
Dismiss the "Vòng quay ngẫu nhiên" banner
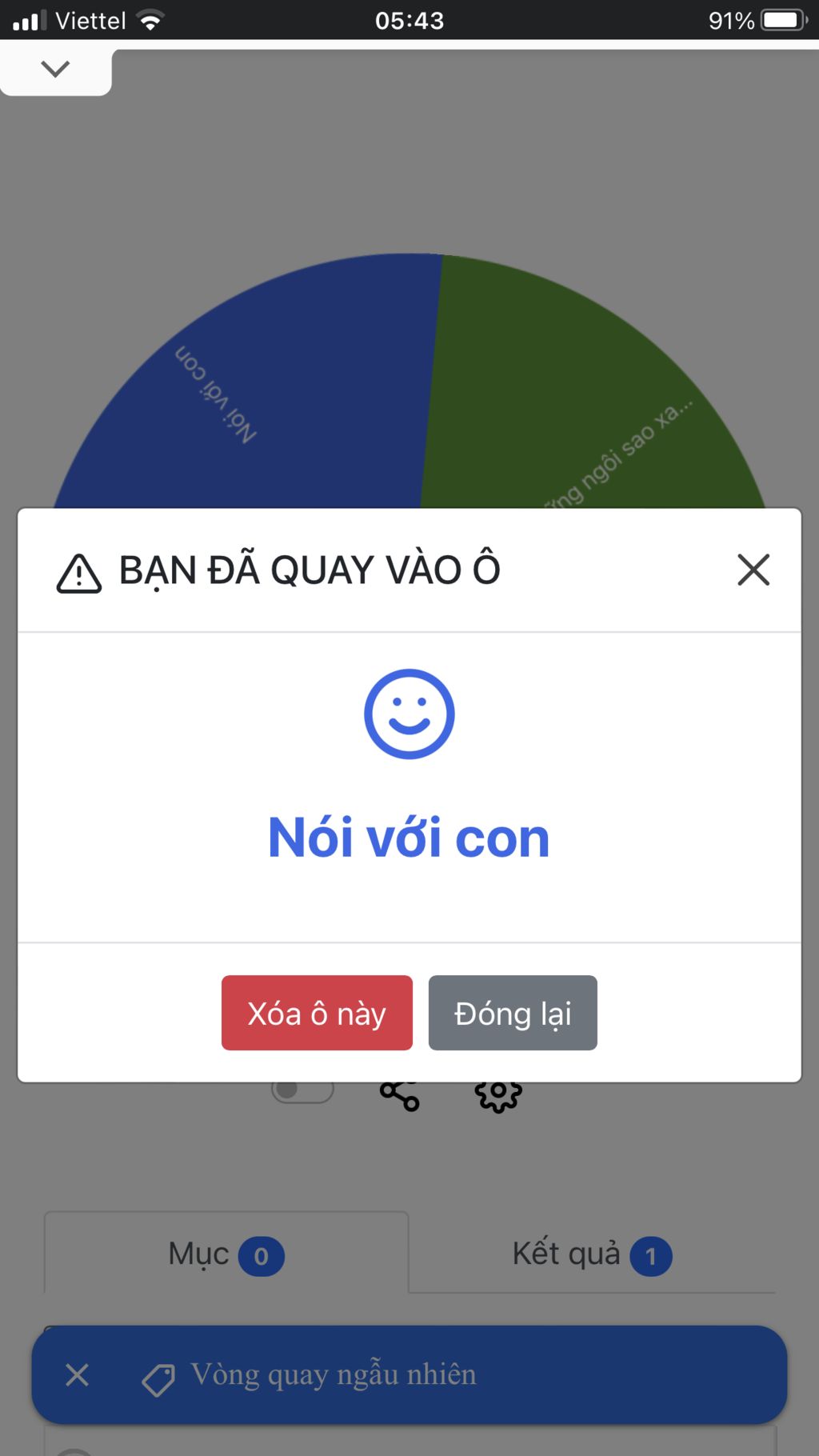(78, 1375)
